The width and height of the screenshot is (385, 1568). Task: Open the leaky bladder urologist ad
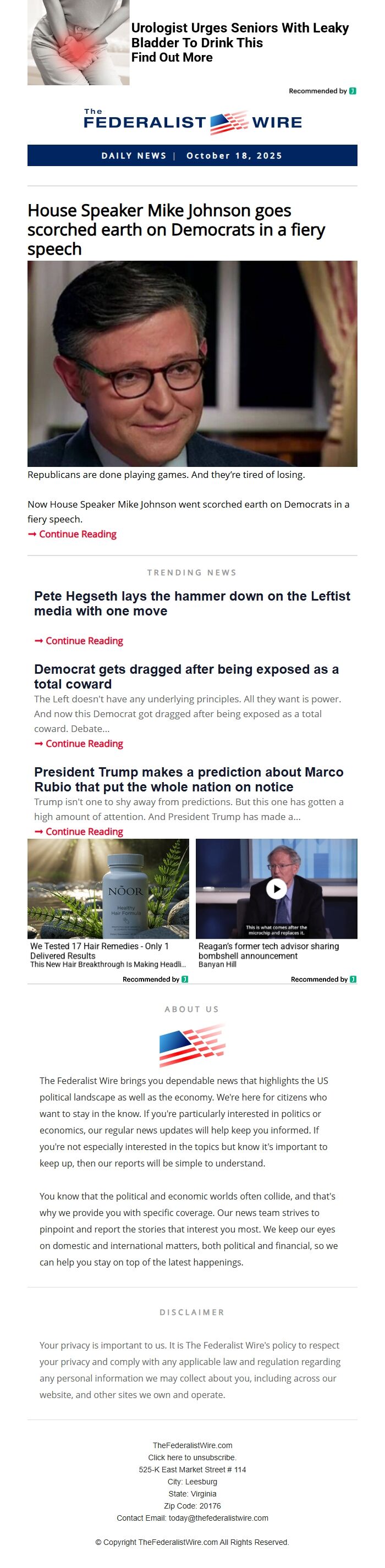click(239, 42)
